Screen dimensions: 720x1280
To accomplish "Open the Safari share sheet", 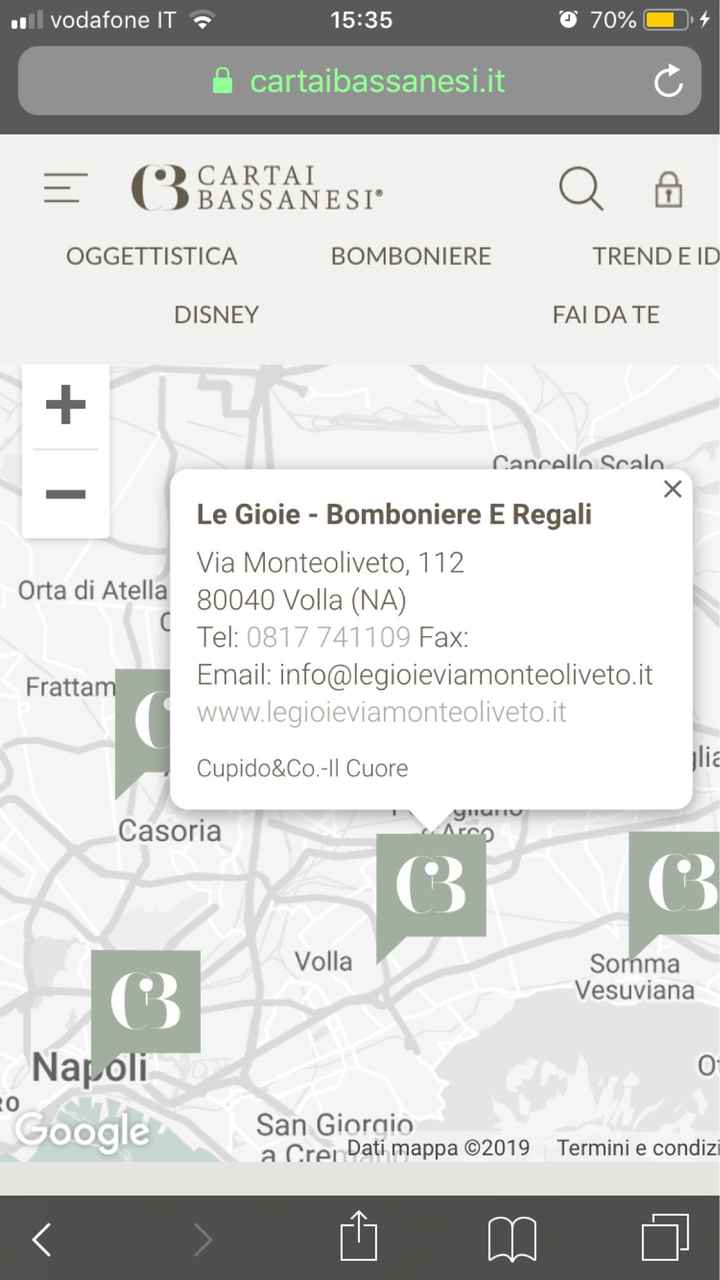I will tap(359, 1238).
